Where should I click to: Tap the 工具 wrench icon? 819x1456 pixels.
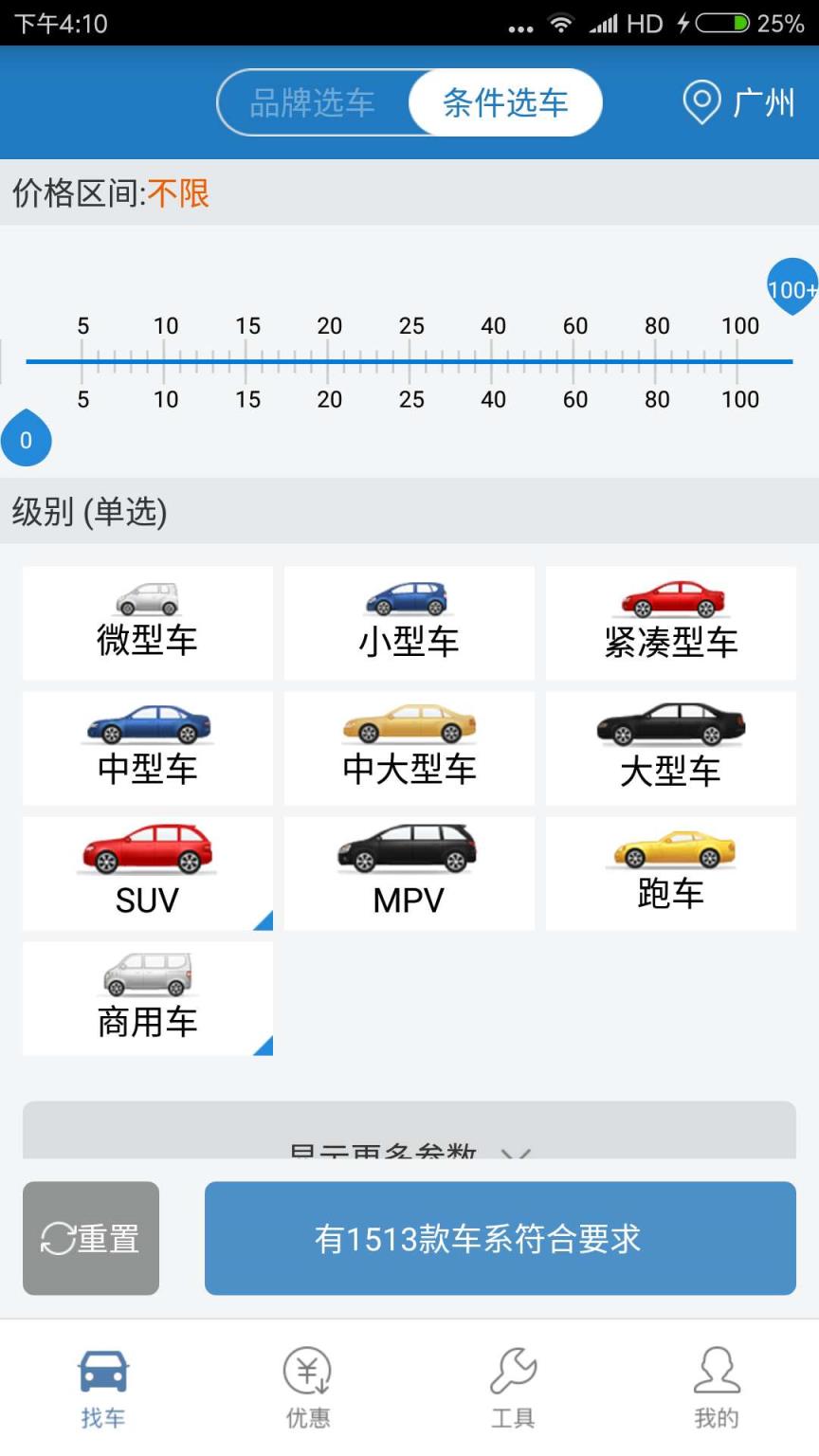point(511,1370)
